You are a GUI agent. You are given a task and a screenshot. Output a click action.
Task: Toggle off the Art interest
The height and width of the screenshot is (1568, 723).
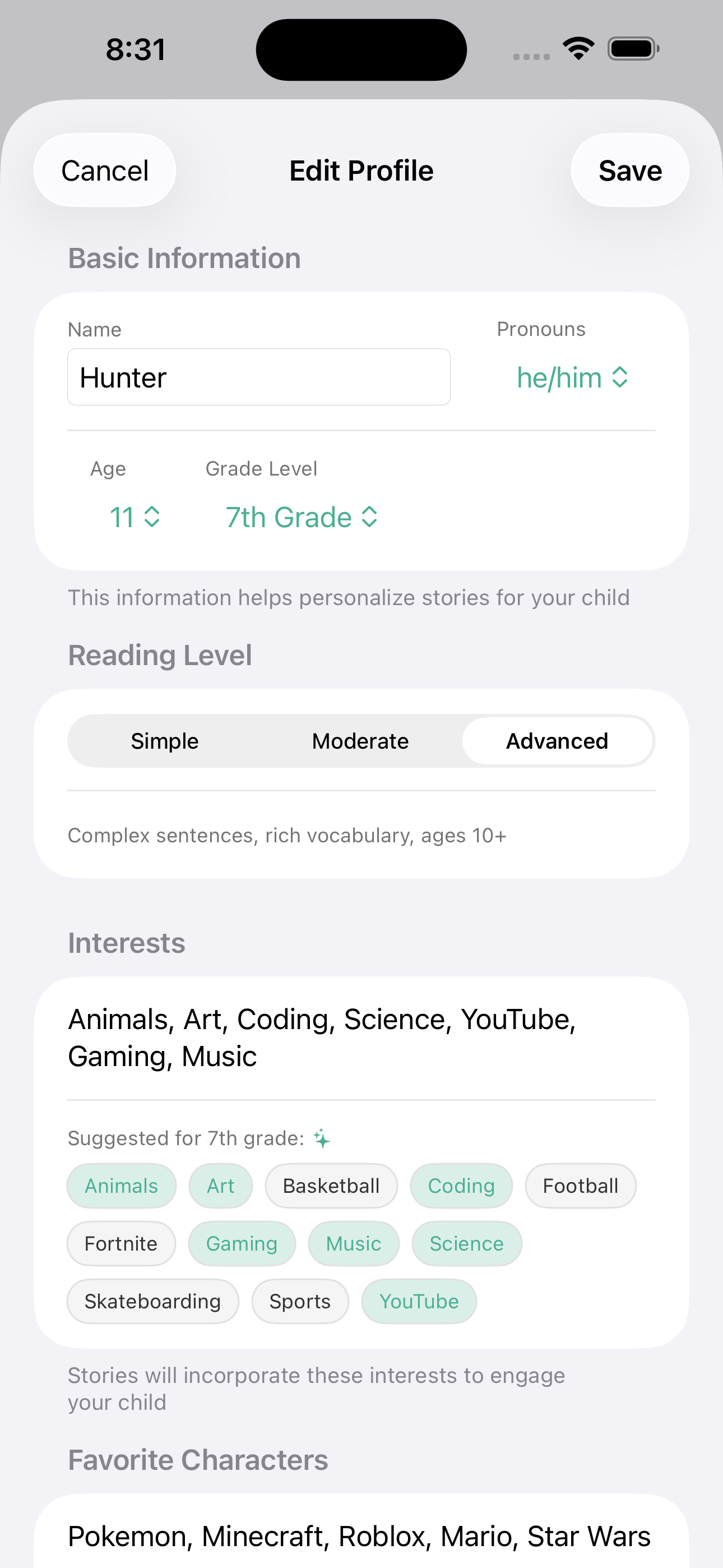pyautogui.click(x=220, y=1185)
